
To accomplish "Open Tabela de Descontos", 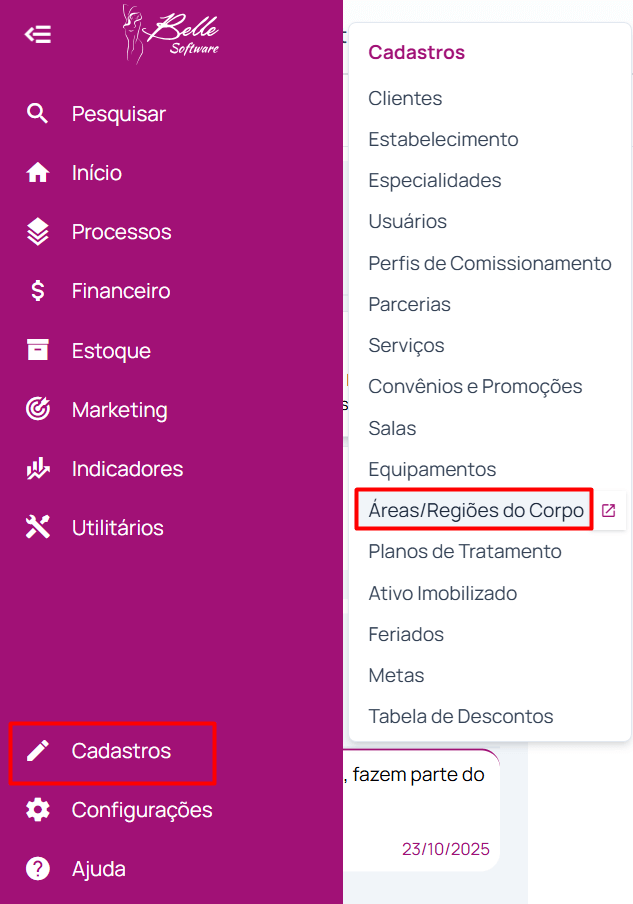I will coord(460,716).
